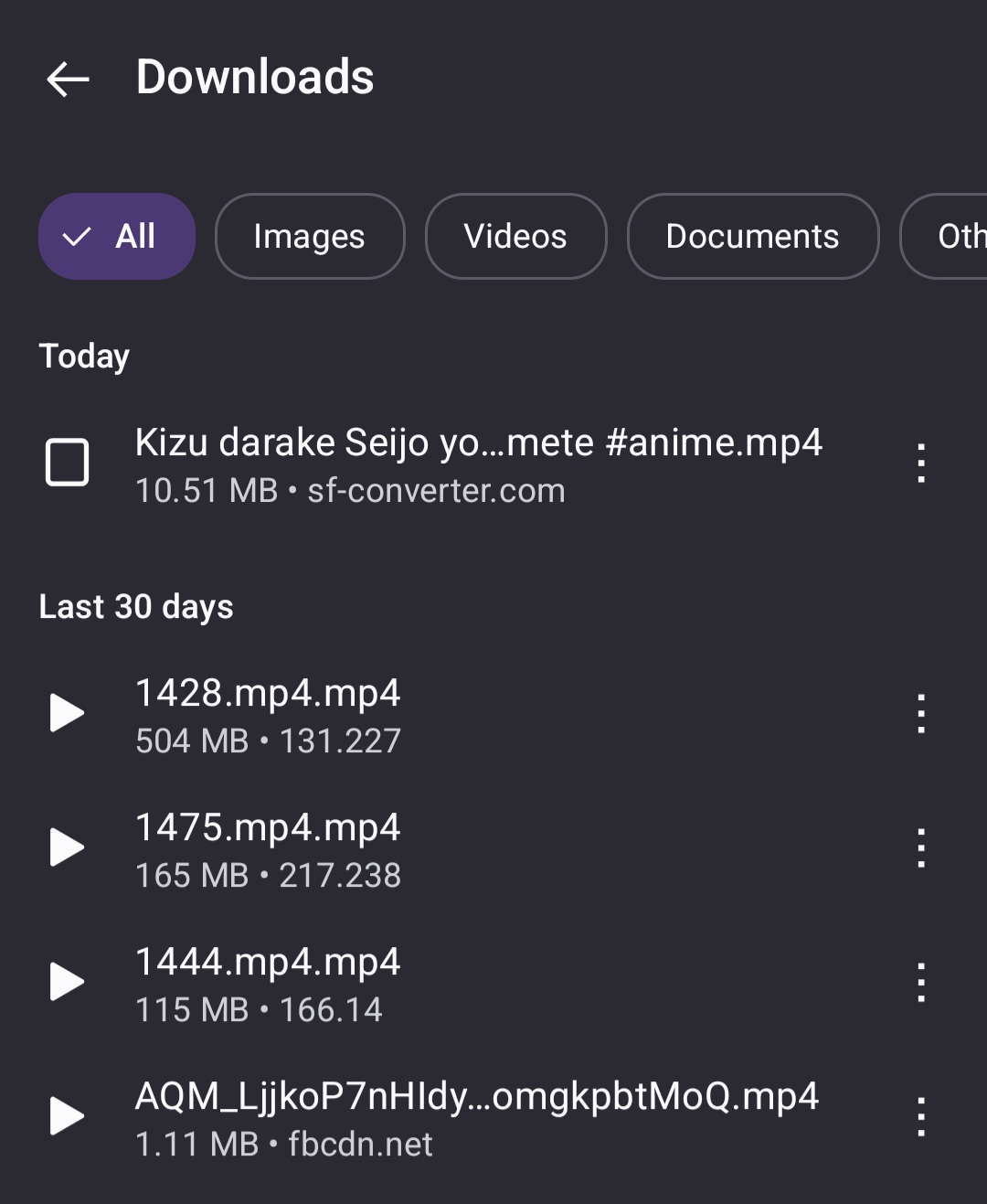
Task: Play the 1428.mp4.mp4 video
Action: (67, 713)
